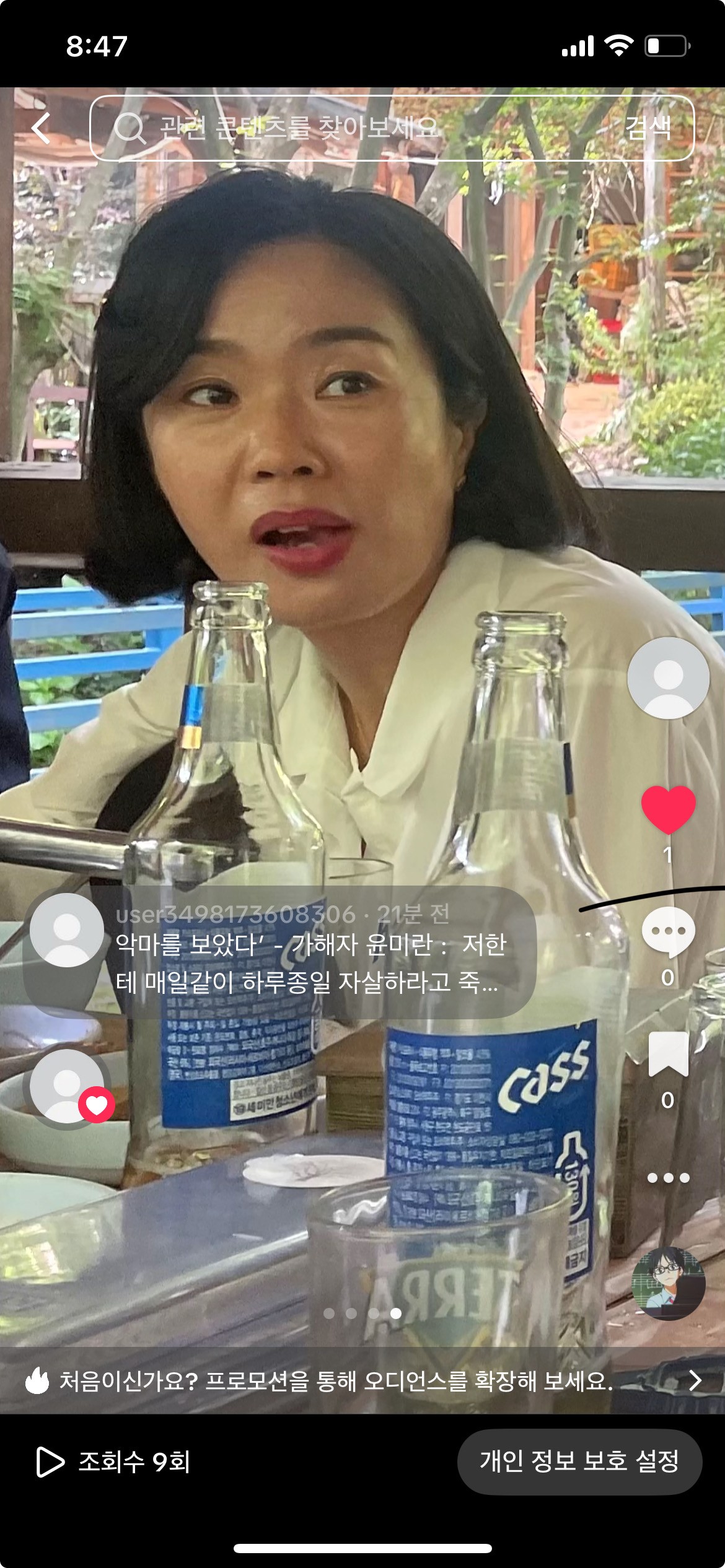Expand the user3498173608306 caption
This screenshot has height=1568, width=725.
310,963
